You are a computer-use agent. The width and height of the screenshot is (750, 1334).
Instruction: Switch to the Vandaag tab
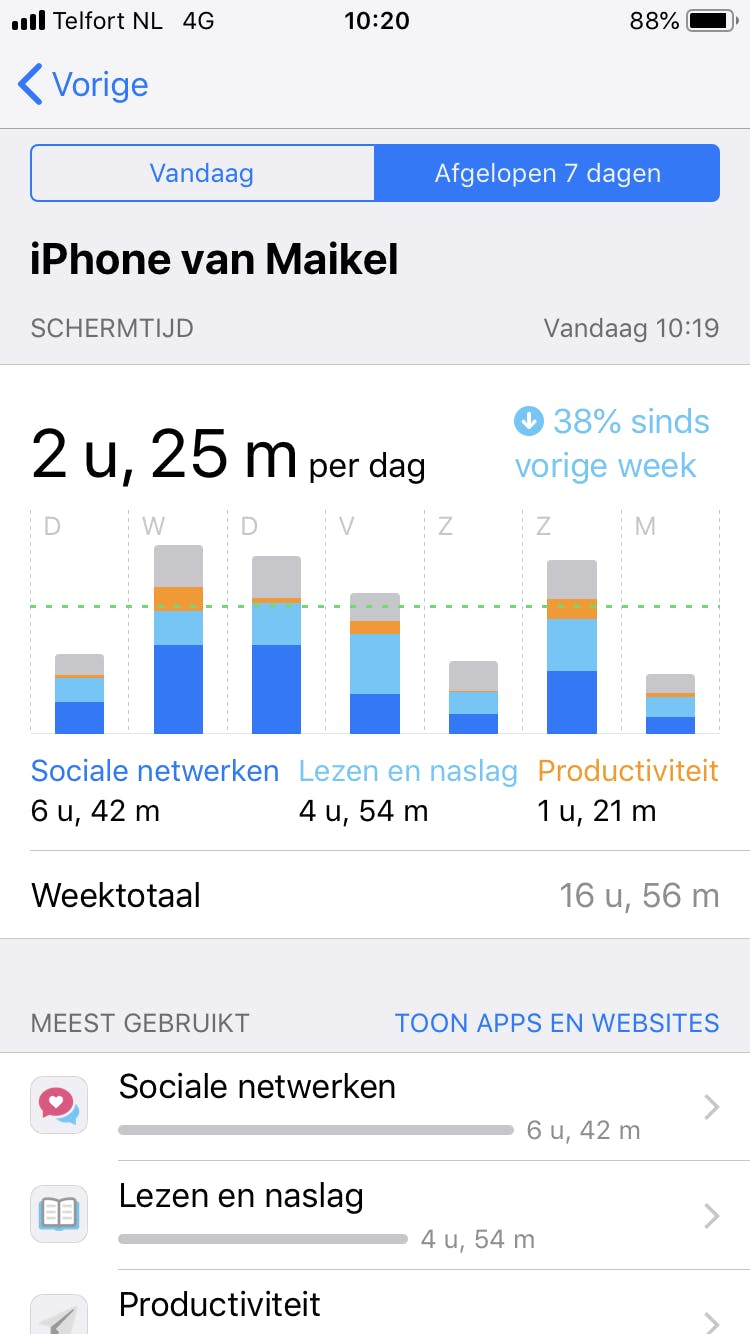click(201, 173)
